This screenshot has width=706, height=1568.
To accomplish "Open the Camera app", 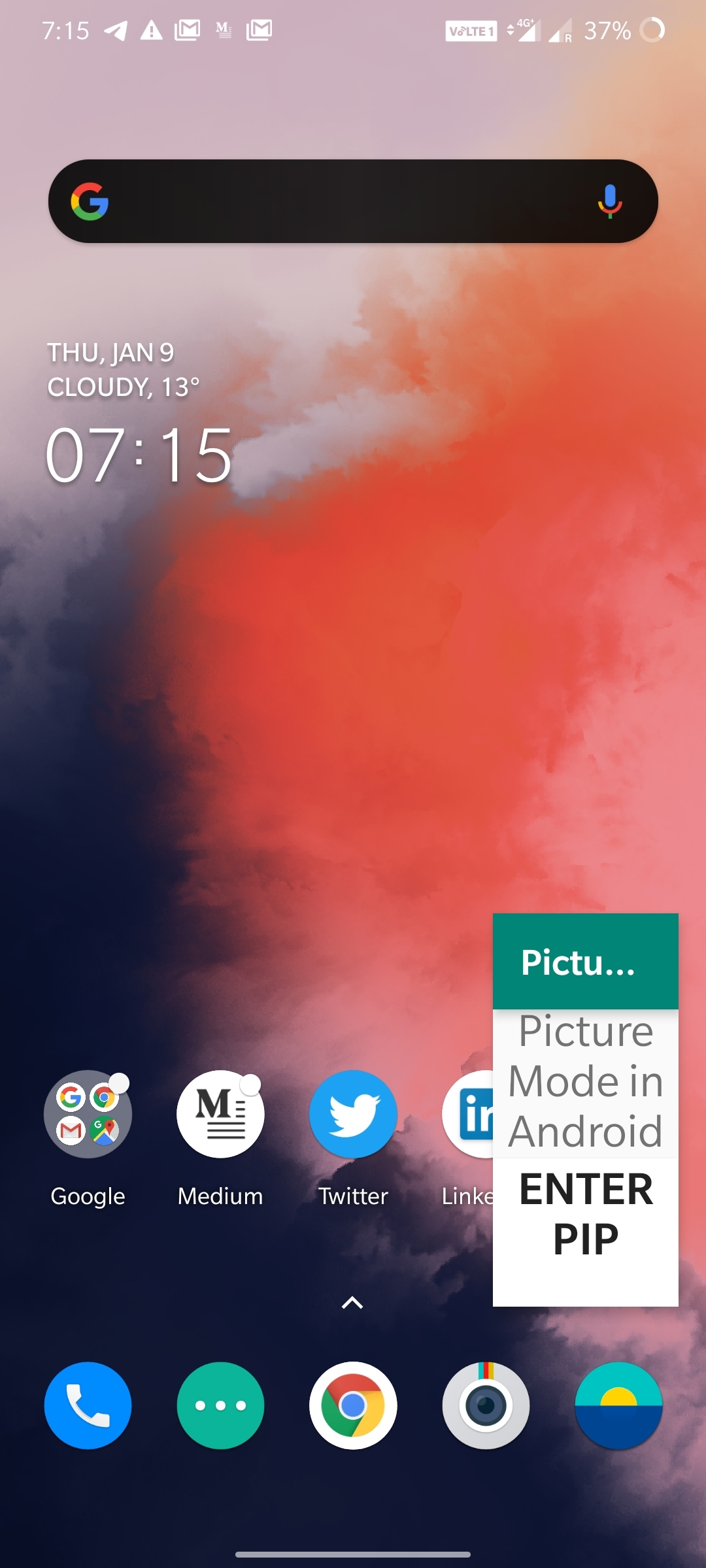I will [486, 1405].
